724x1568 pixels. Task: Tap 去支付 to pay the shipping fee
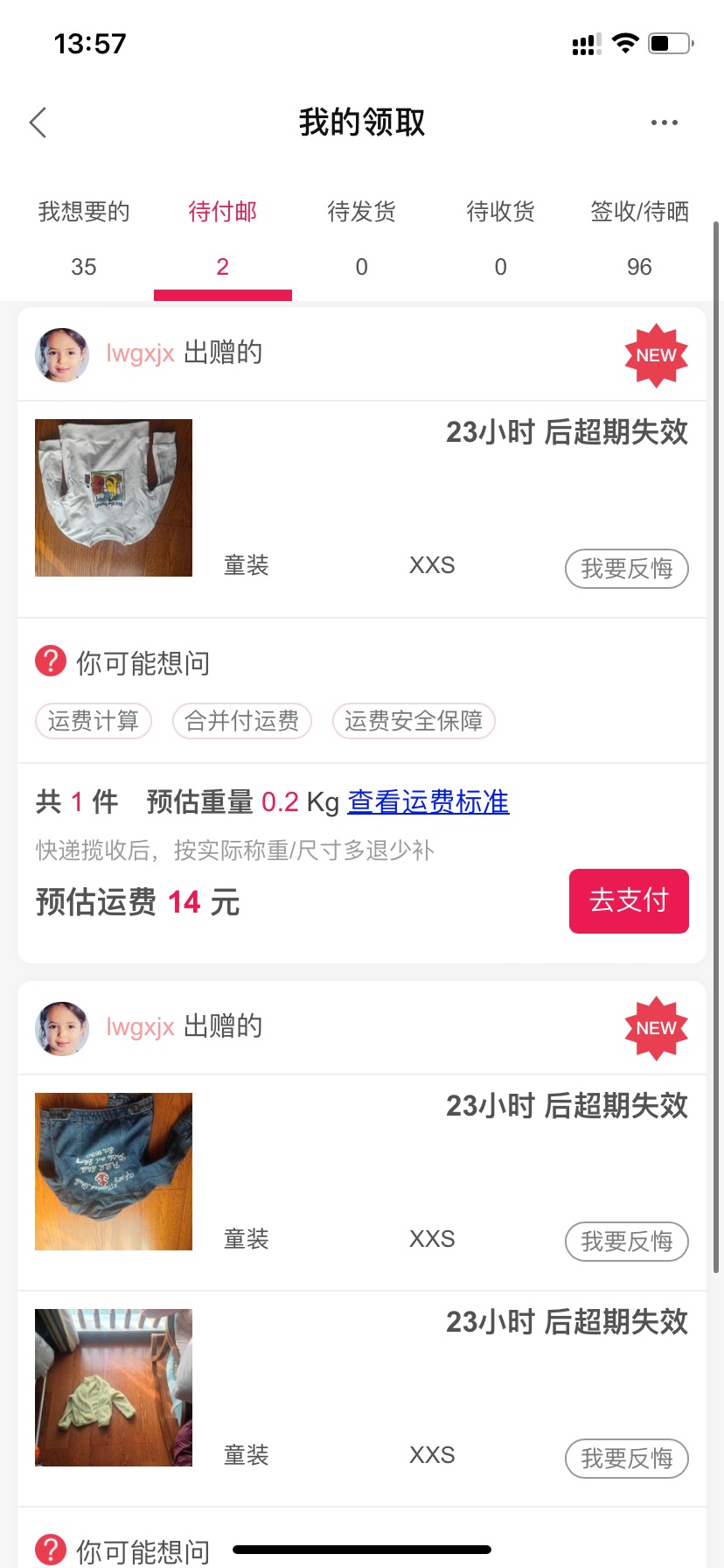point(629,900)
